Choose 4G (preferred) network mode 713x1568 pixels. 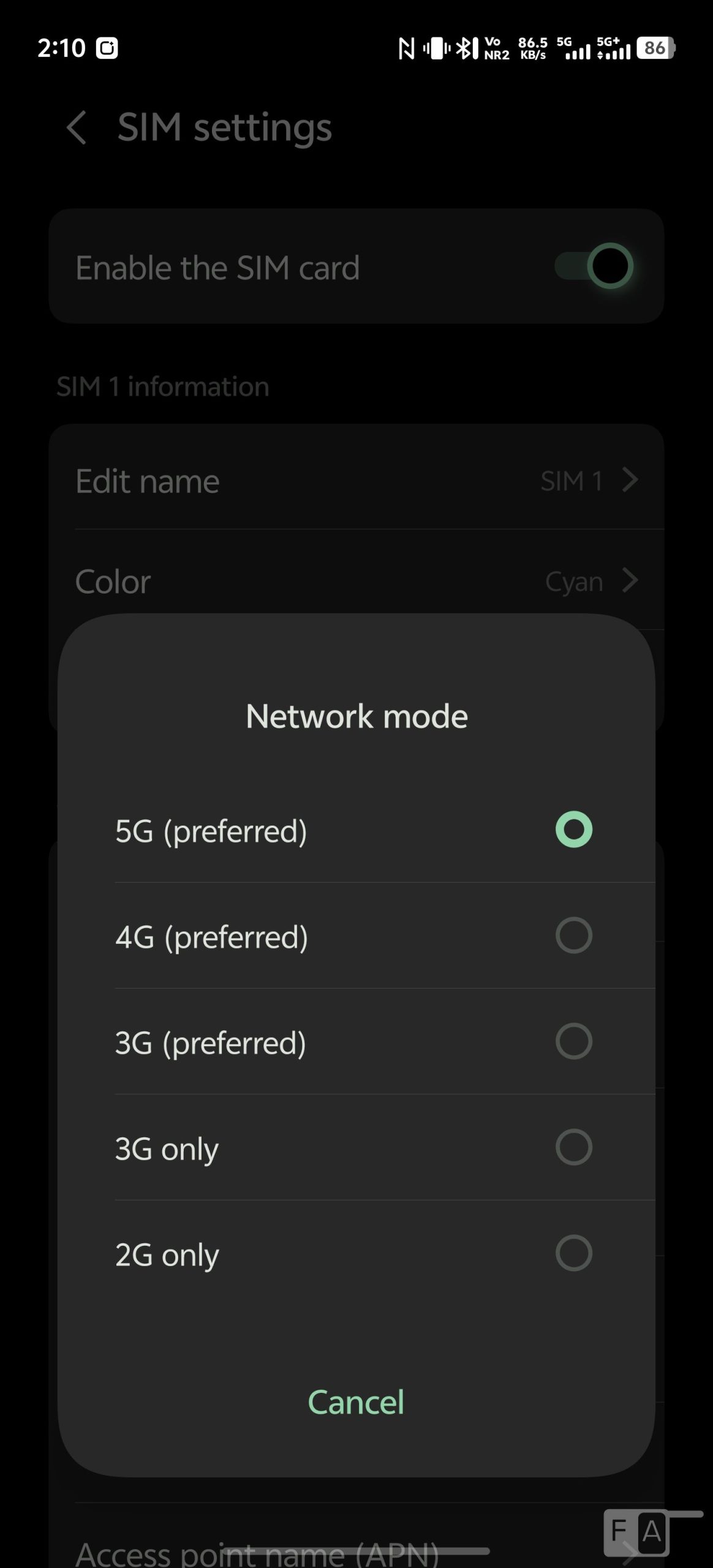point(355,936)
